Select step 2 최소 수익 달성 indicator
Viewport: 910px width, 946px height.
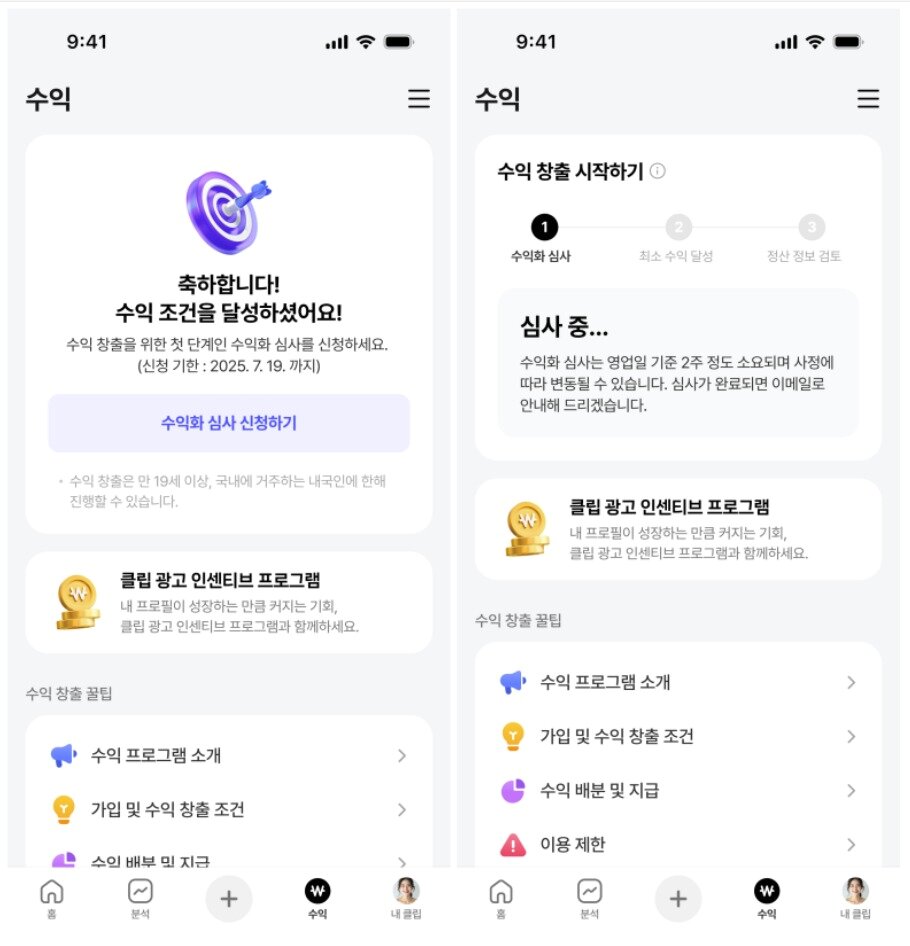pos(679,227)
